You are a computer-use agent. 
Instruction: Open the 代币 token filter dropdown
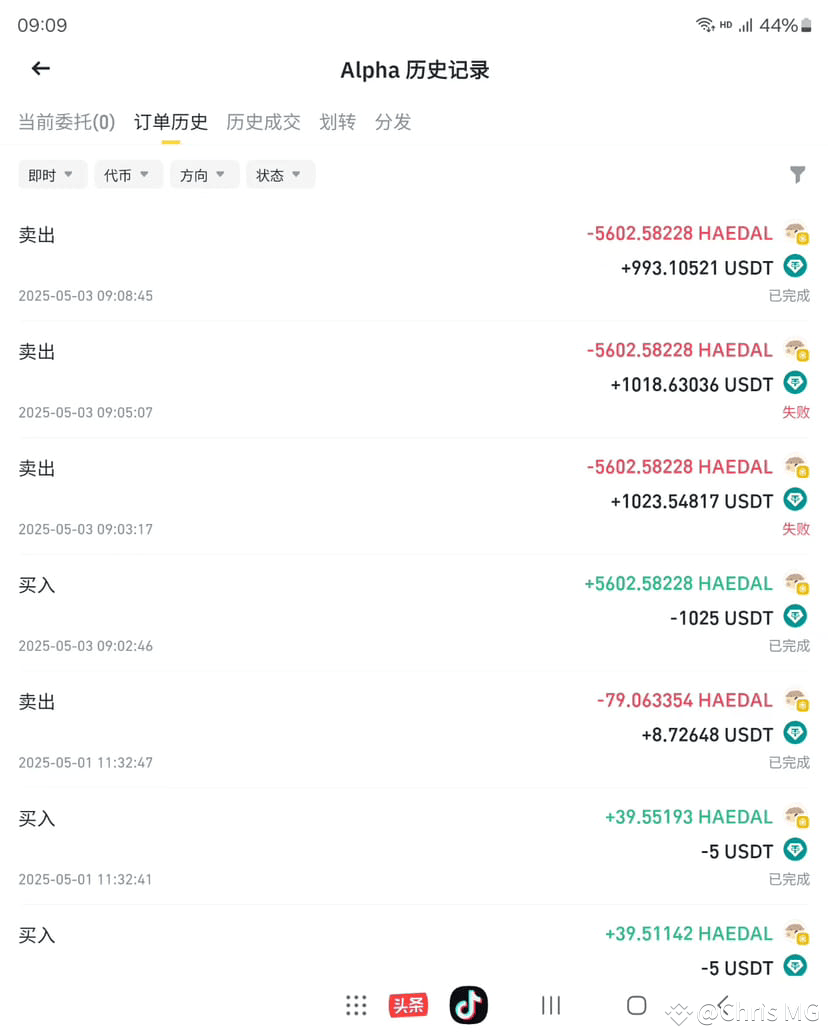point(128,174)
